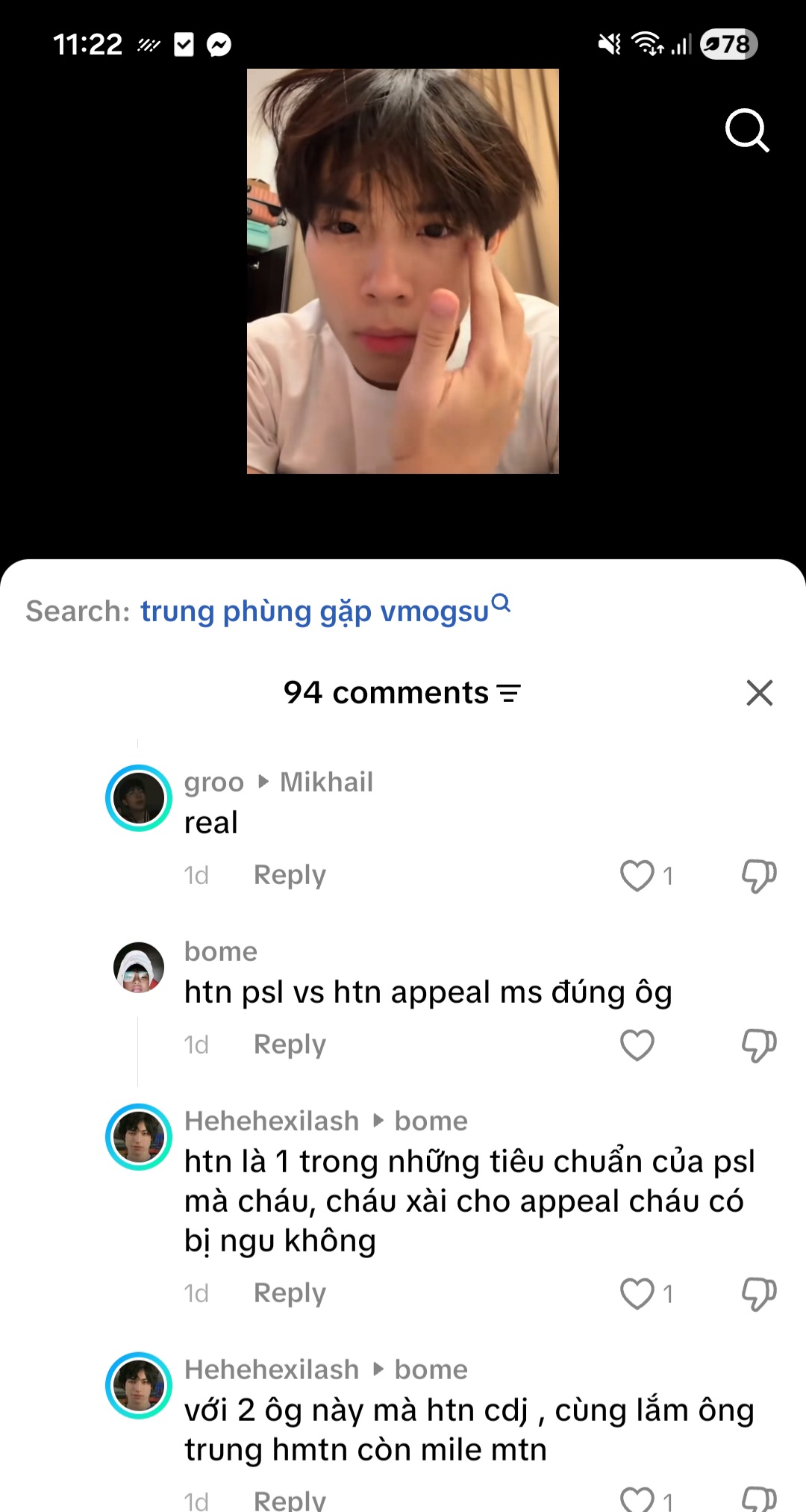Open the comment sort filter
The image size is (806, 1512).
tap(509, 694)
